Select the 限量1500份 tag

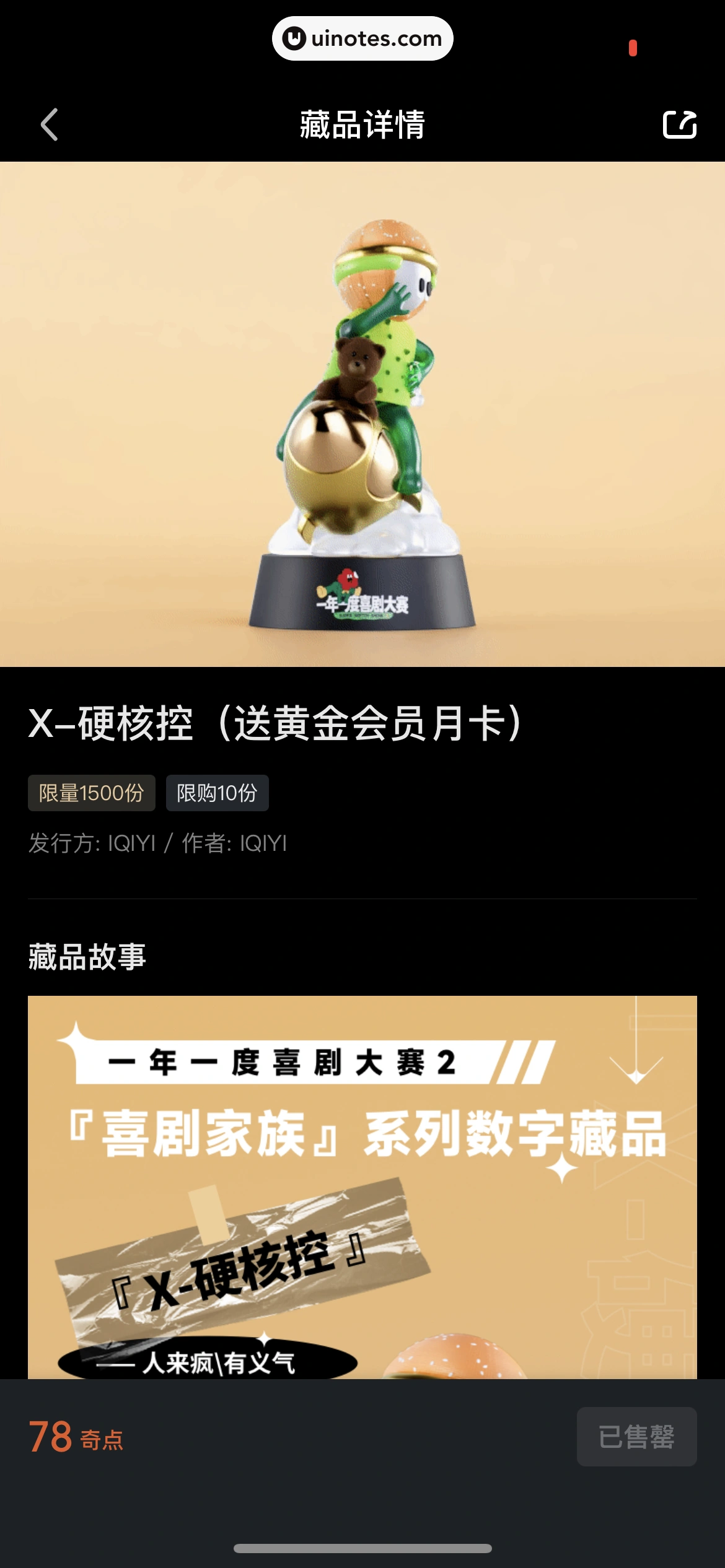pos(93,793)
